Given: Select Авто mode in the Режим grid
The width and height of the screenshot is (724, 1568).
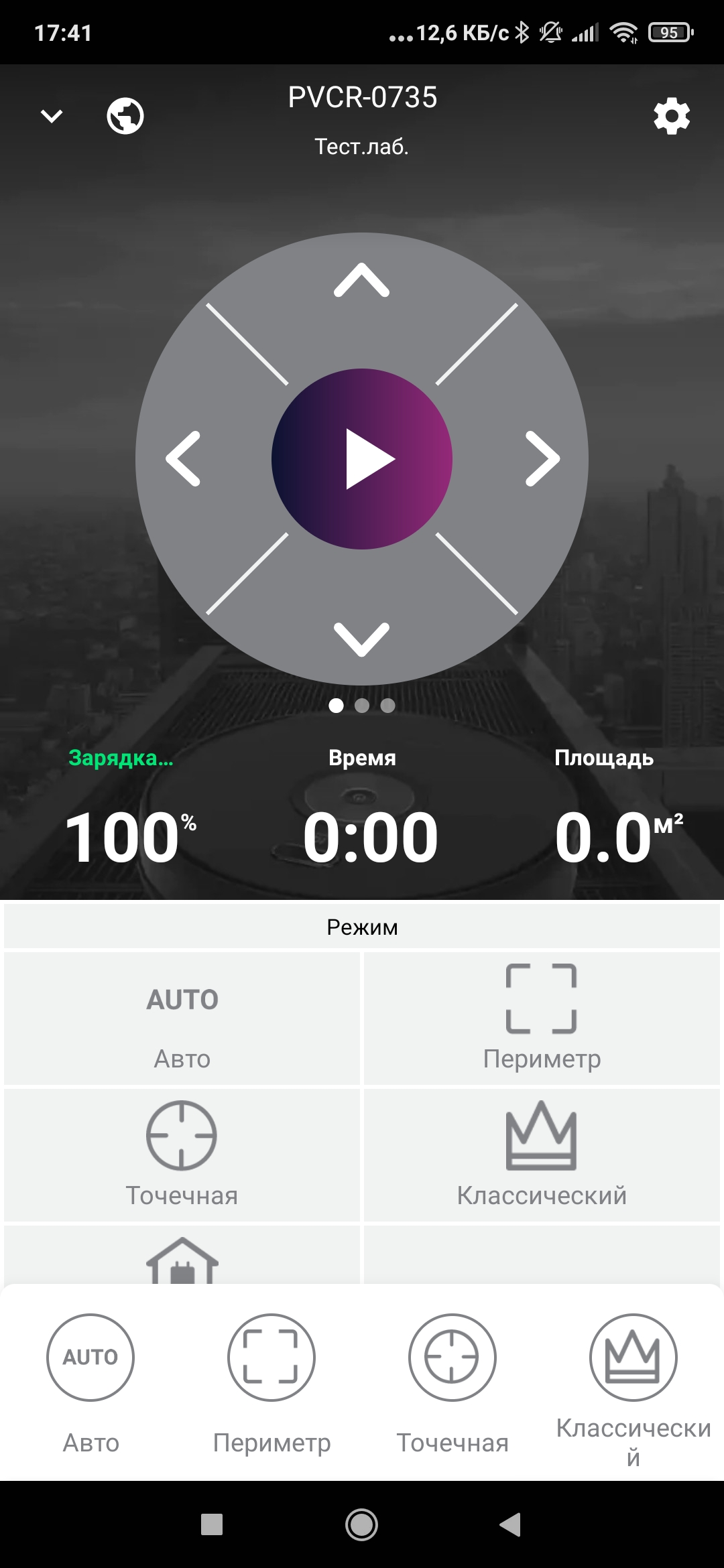Looking at the screenshot, I should point(182,1019).
